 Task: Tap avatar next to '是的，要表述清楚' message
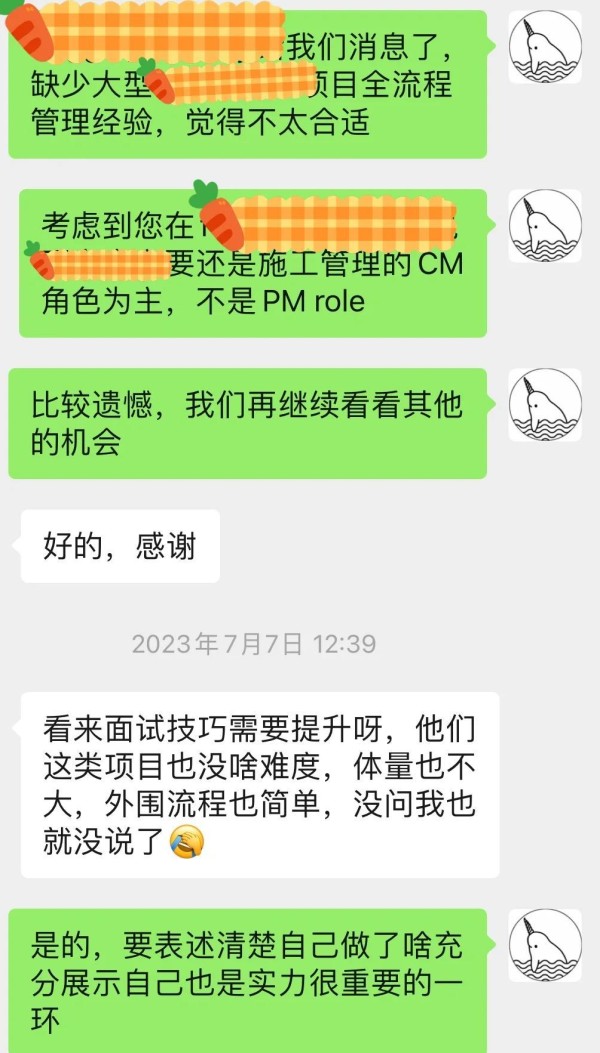pos(545,945)
